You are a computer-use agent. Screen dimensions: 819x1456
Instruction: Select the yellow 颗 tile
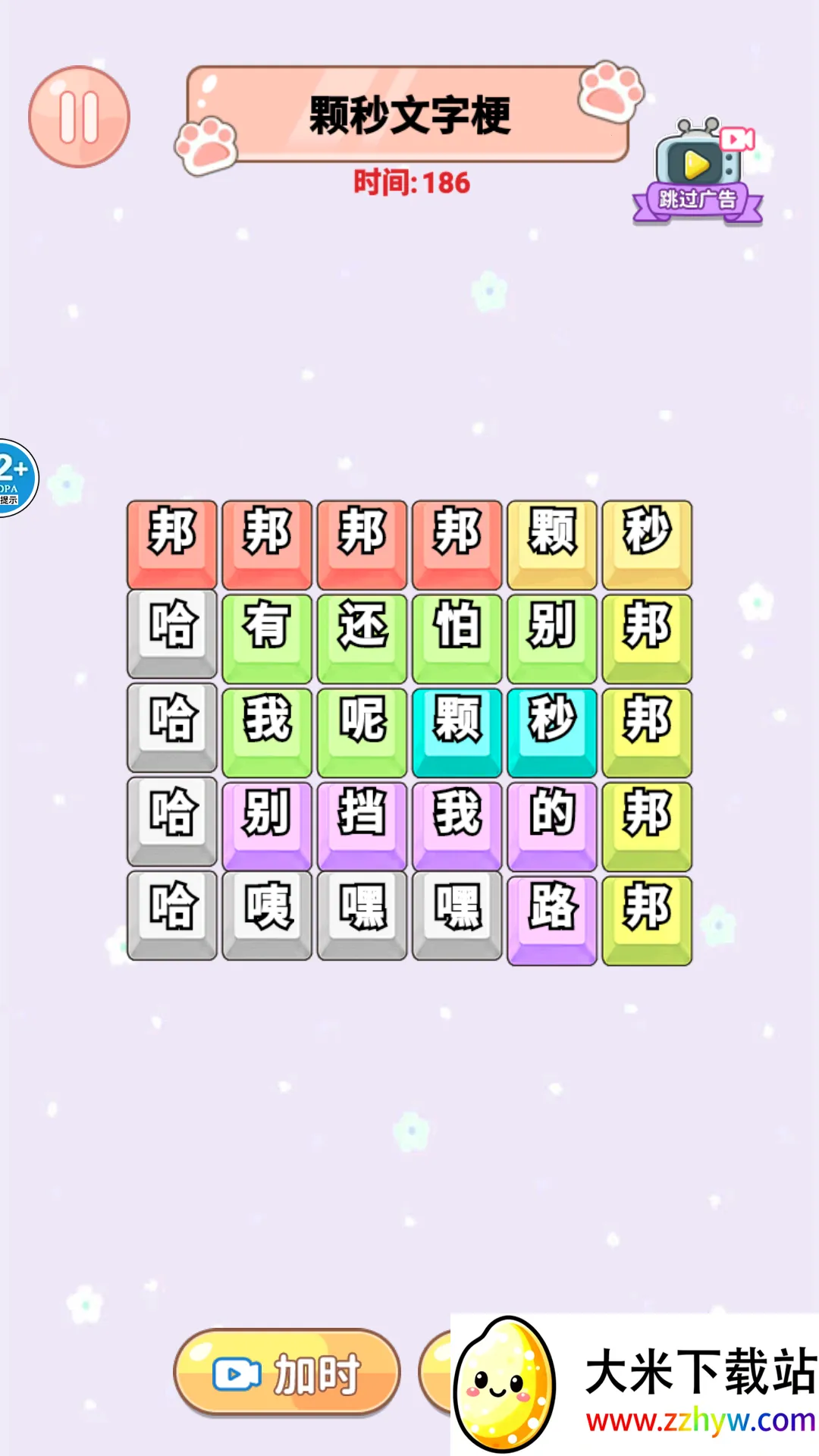tap(552, 543)
